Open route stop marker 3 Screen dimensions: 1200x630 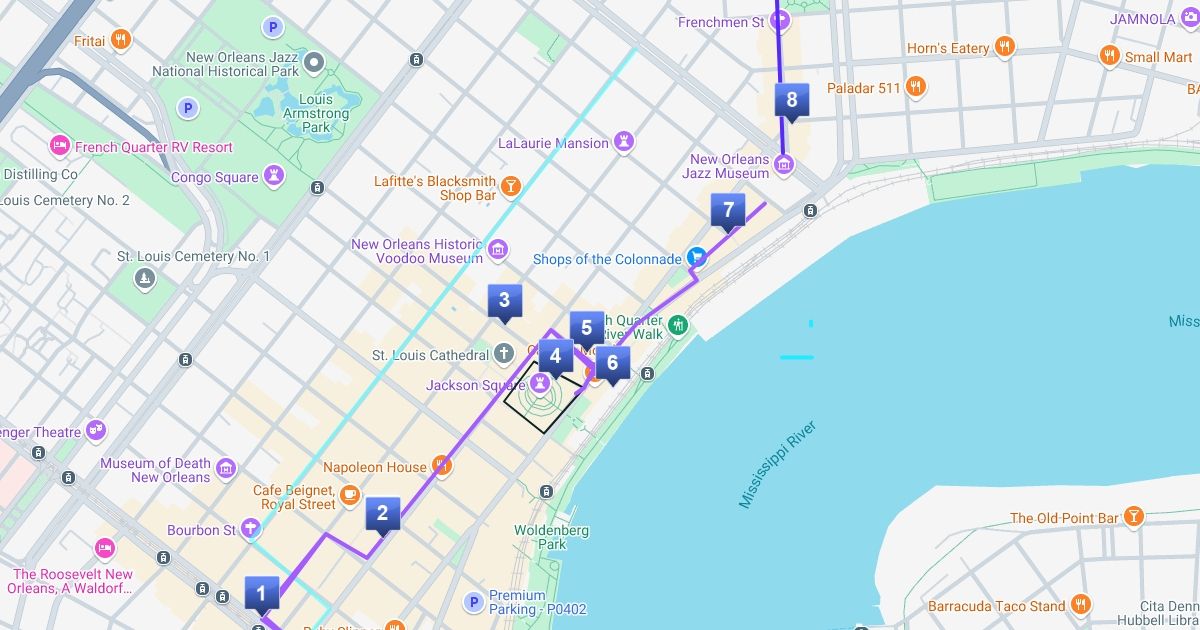coord(504,300)
